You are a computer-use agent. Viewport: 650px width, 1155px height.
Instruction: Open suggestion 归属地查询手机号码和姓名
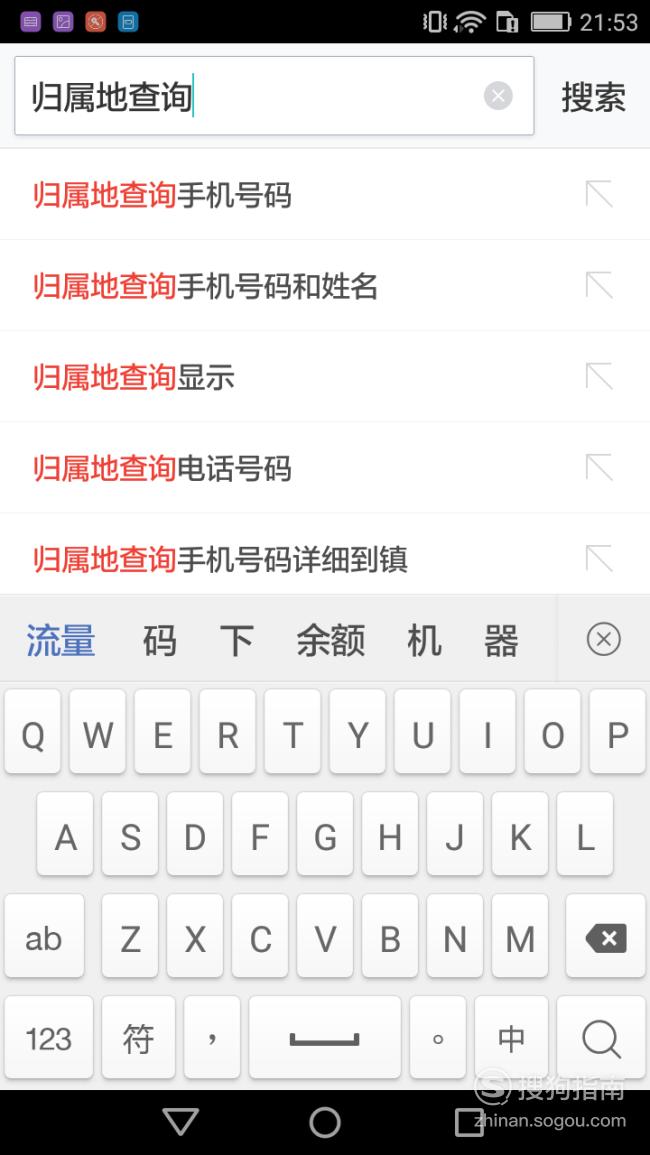tap(325, 286)
